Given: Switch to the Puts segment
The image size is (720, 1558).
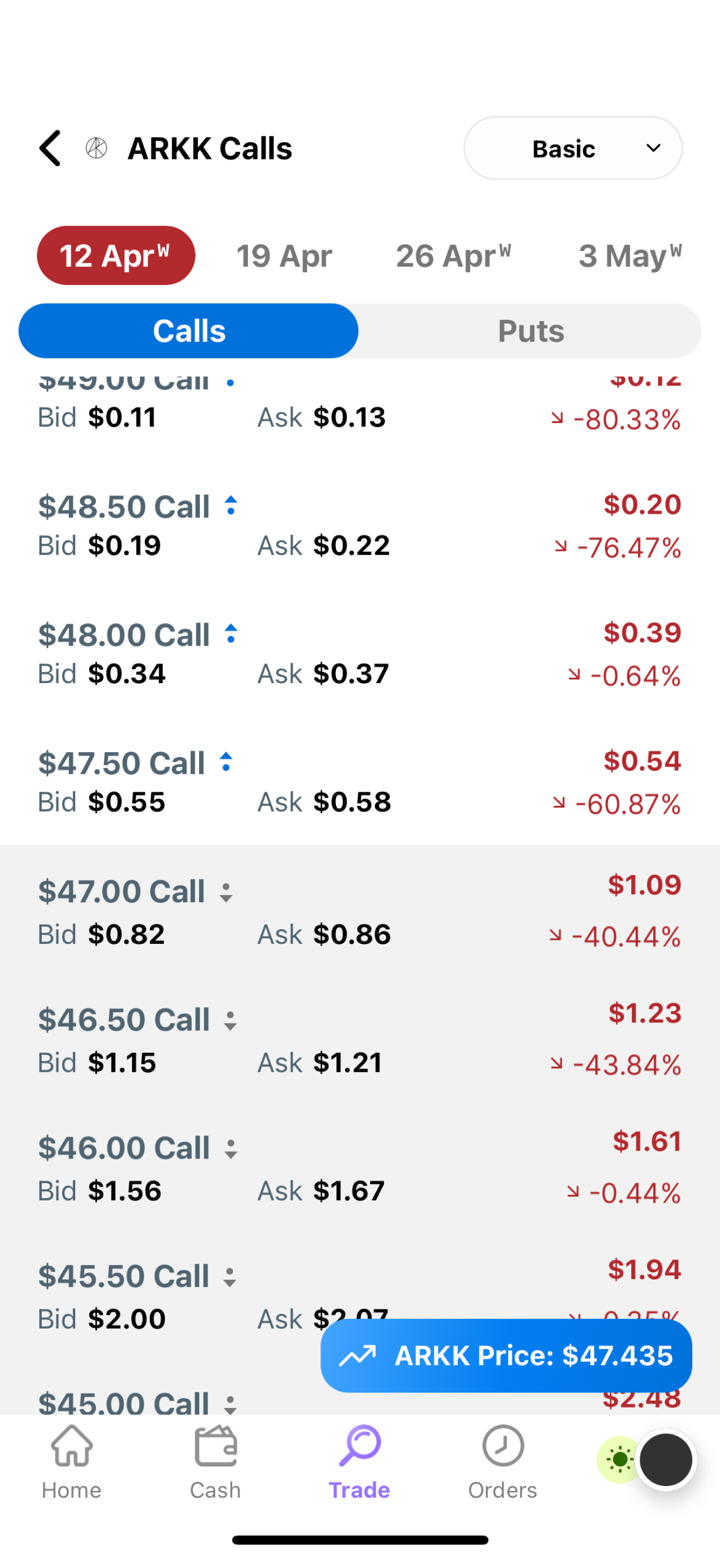Looking at the screenshot, I should (x=530, y=331).
